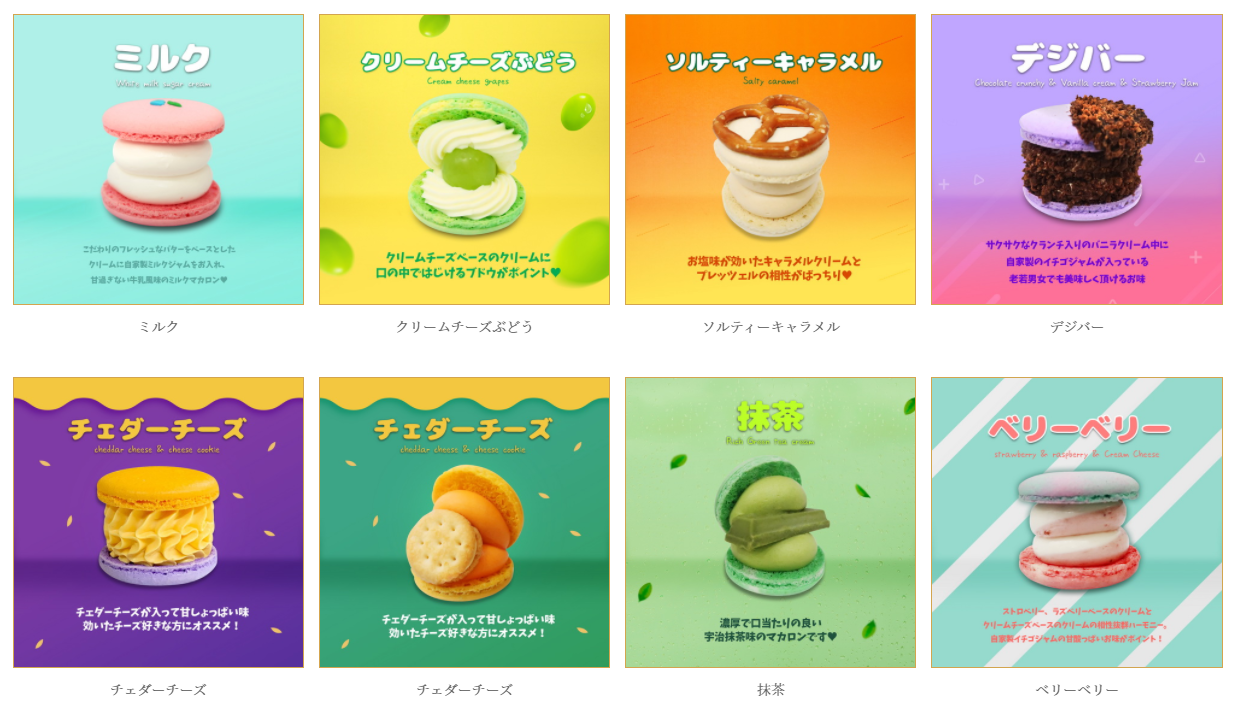Open the ミルク macaron image

point(158,160)
